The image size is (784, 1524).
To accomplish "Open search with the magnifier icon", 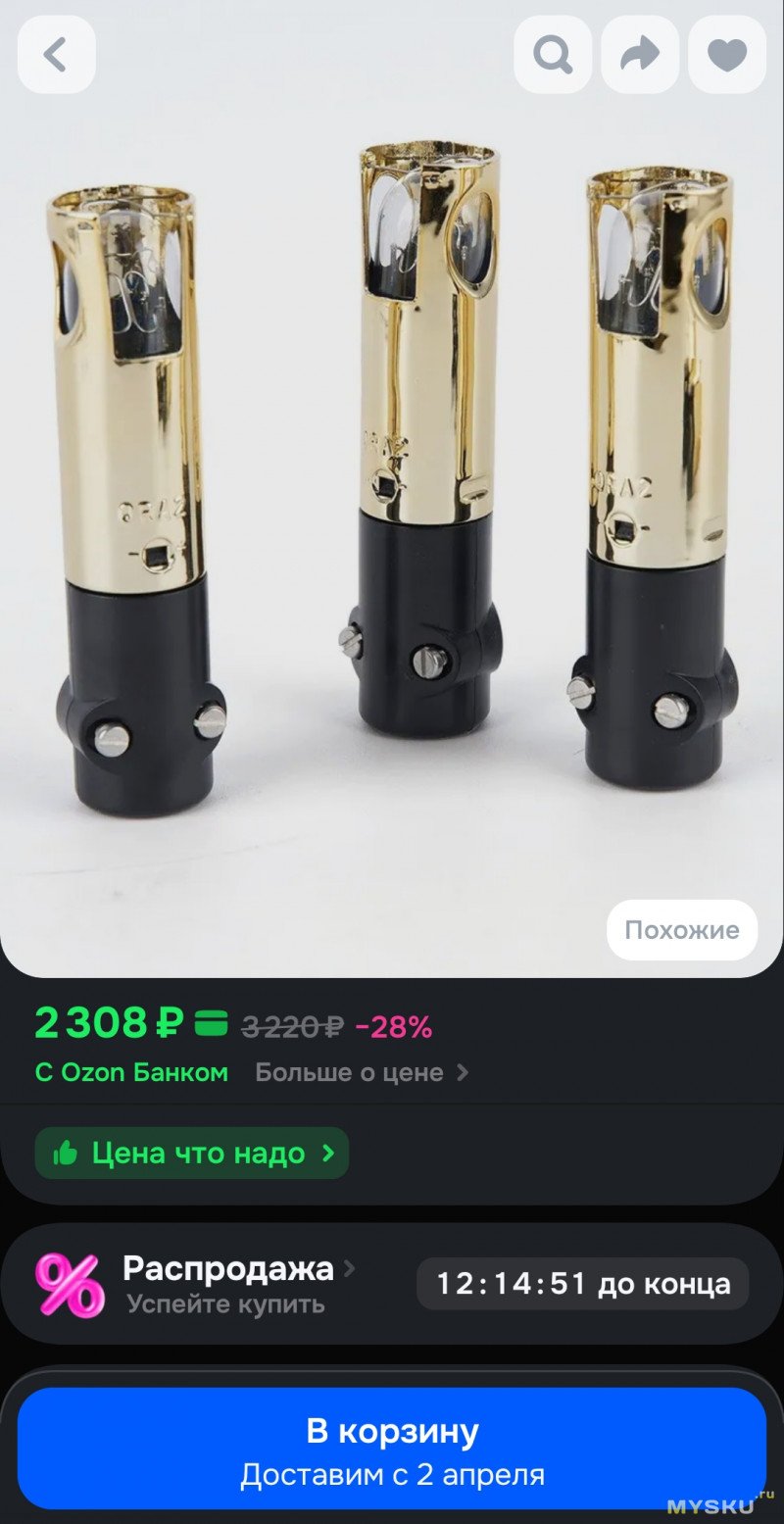I will 553,55.
